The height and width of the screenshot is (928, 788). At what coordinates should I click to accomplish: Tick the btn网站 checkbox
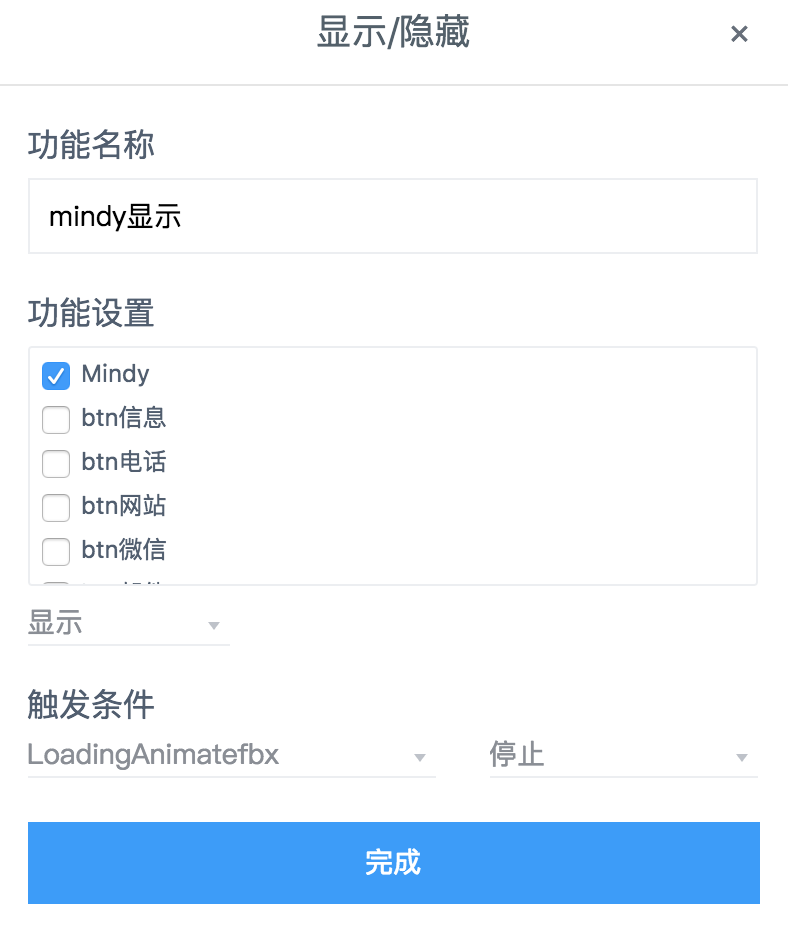(56, 507)
